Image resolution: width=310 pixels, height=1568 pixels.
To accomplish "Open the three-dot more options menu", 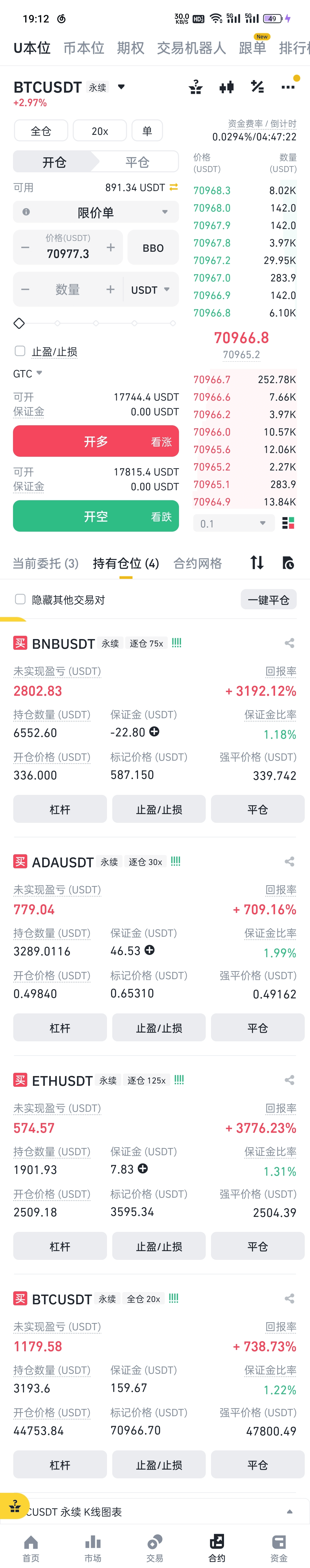I will point(288,88).
